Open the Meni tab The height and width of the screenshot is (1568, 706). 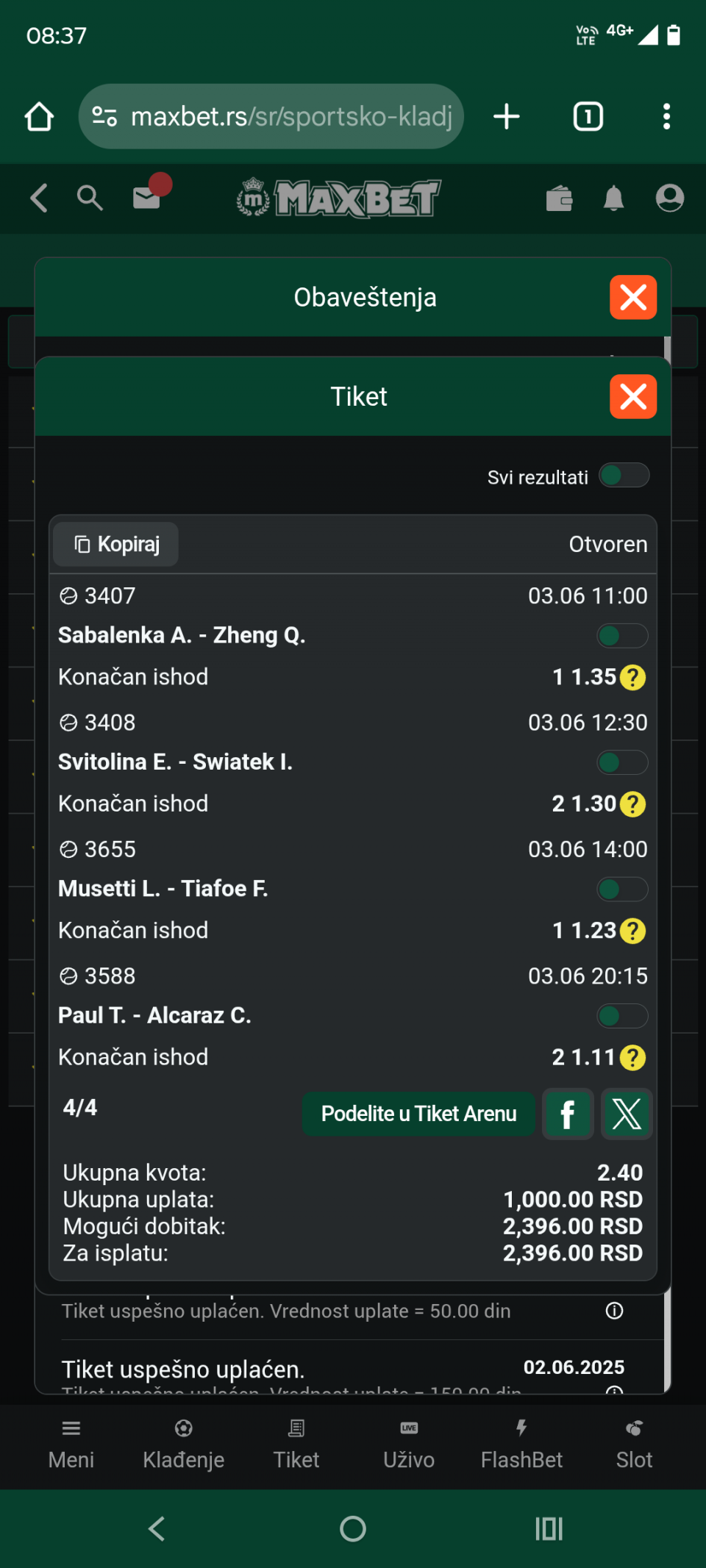(x=71, y=1445)
